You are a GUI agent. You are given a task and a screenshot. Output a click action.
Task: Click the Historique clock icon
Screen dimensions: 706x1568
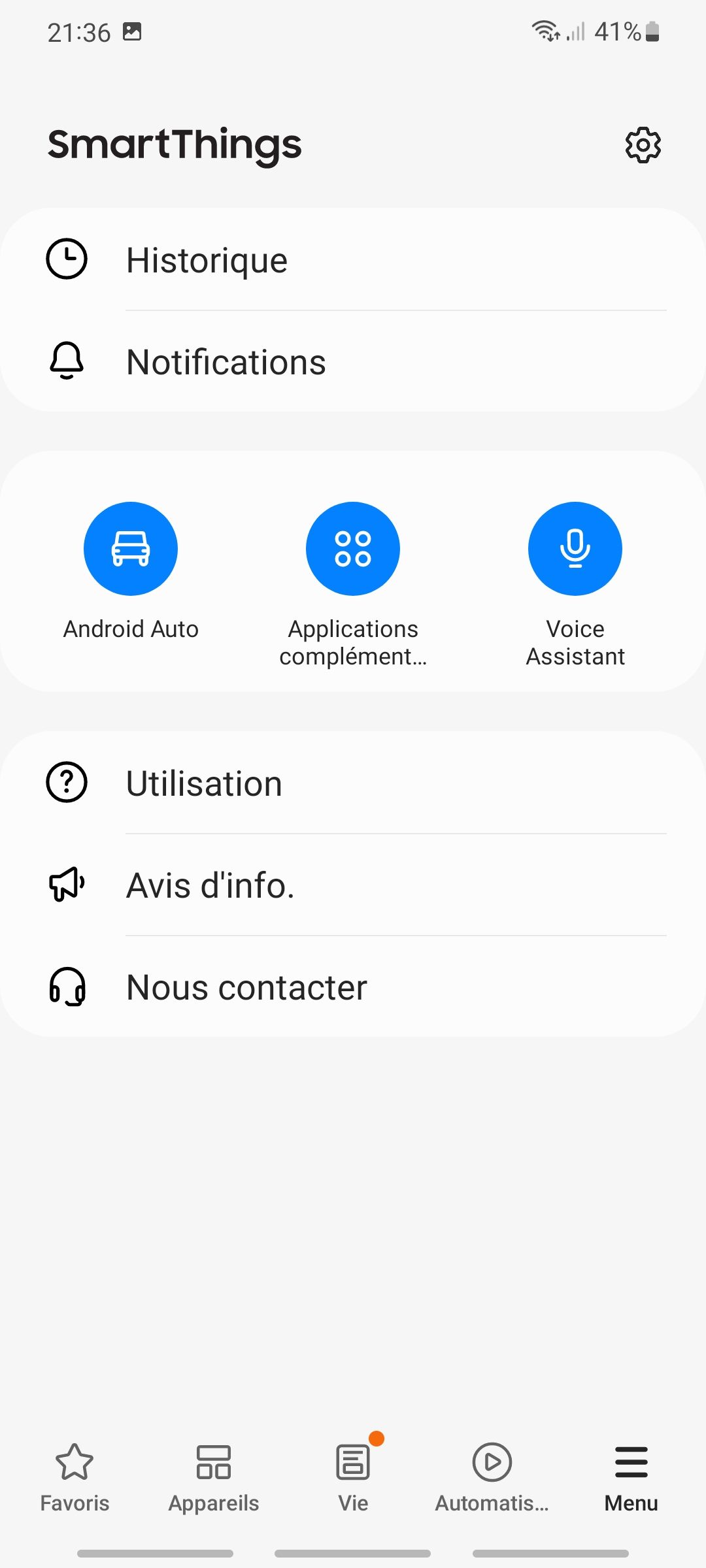(66, 257)
